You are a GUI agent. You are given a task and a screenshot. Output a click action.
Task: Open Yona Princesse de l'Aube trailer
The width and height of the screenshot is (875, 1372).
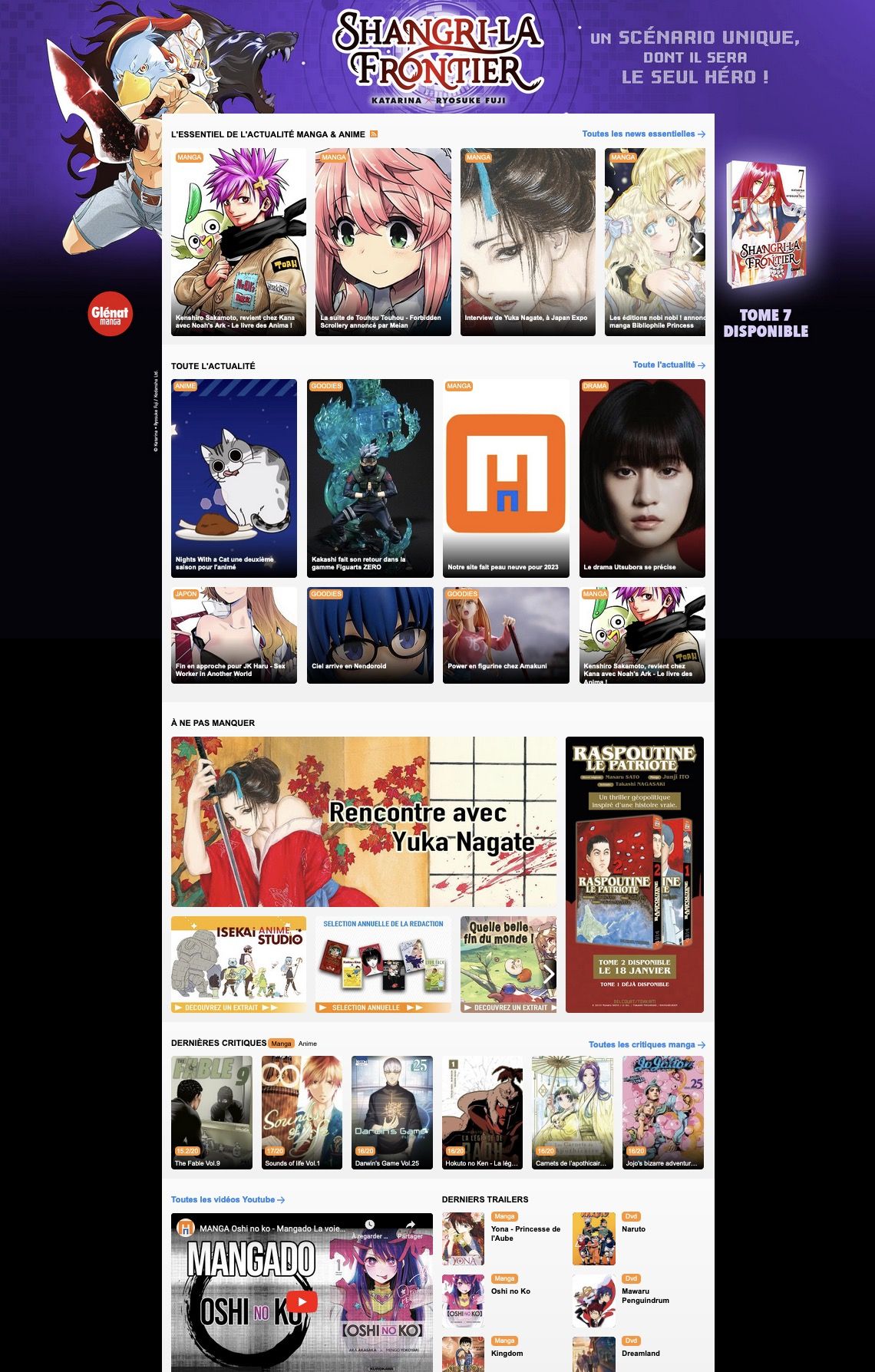pos(463,1238)
